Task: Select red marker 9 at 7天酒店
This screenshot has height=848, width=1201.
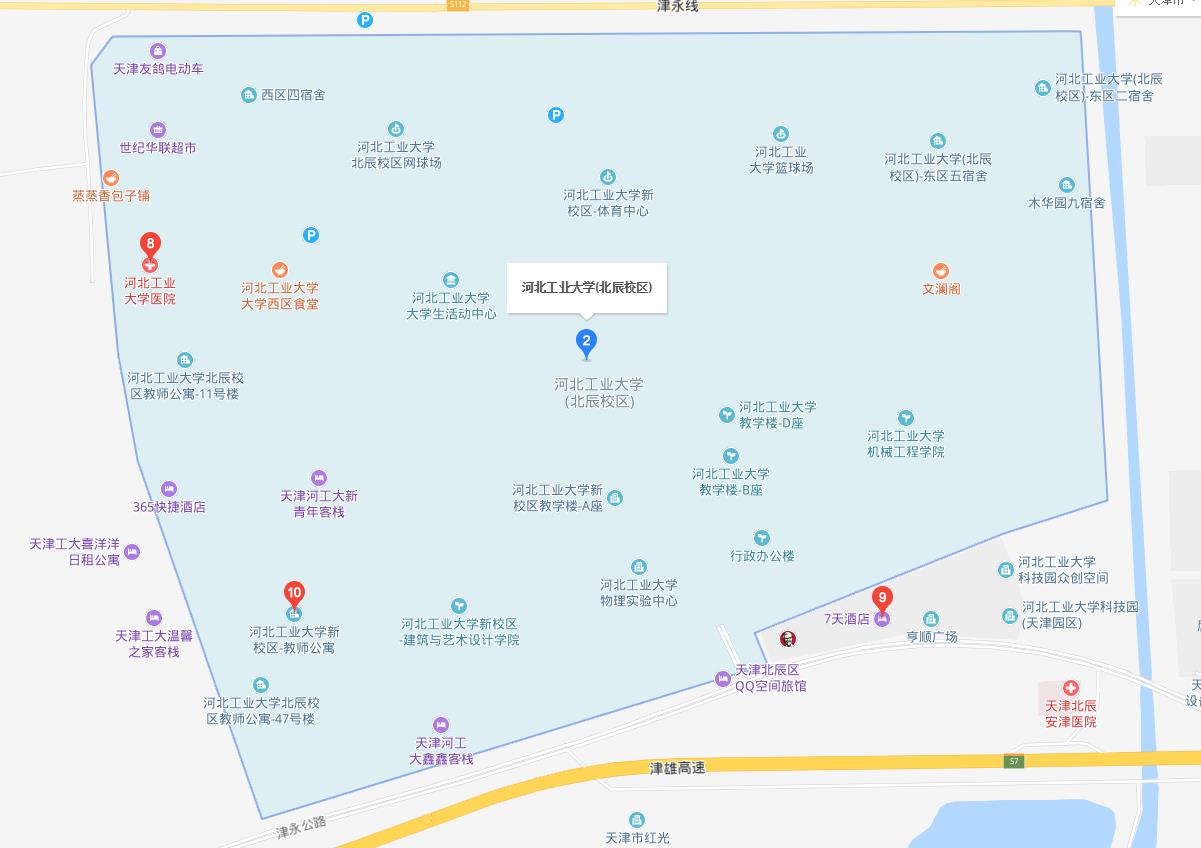Action: coord(881,600)
